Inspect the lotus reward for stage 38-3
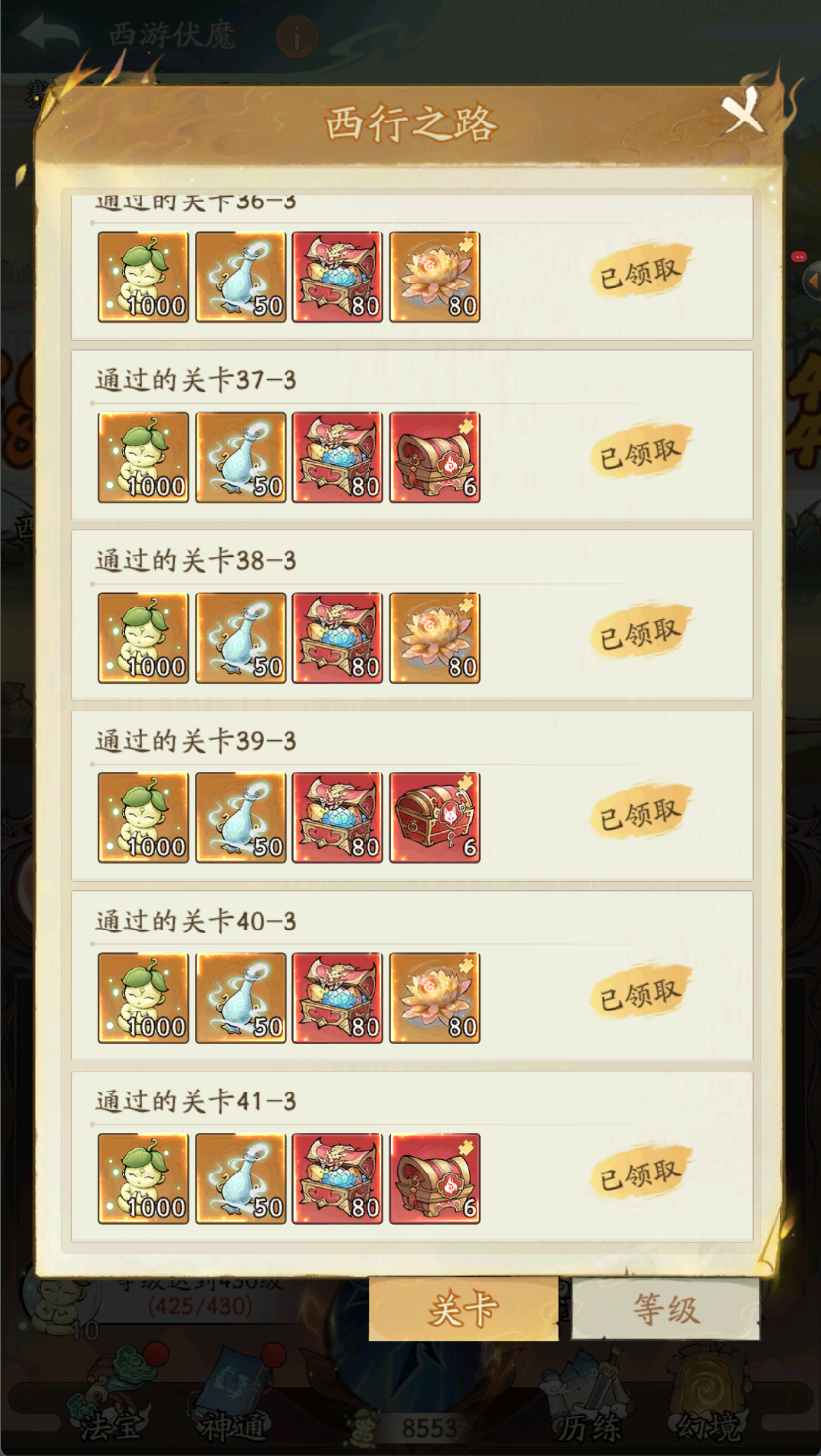Image resolution: width=821 pixels, height=1456 pixels. (x=435, y=638)
